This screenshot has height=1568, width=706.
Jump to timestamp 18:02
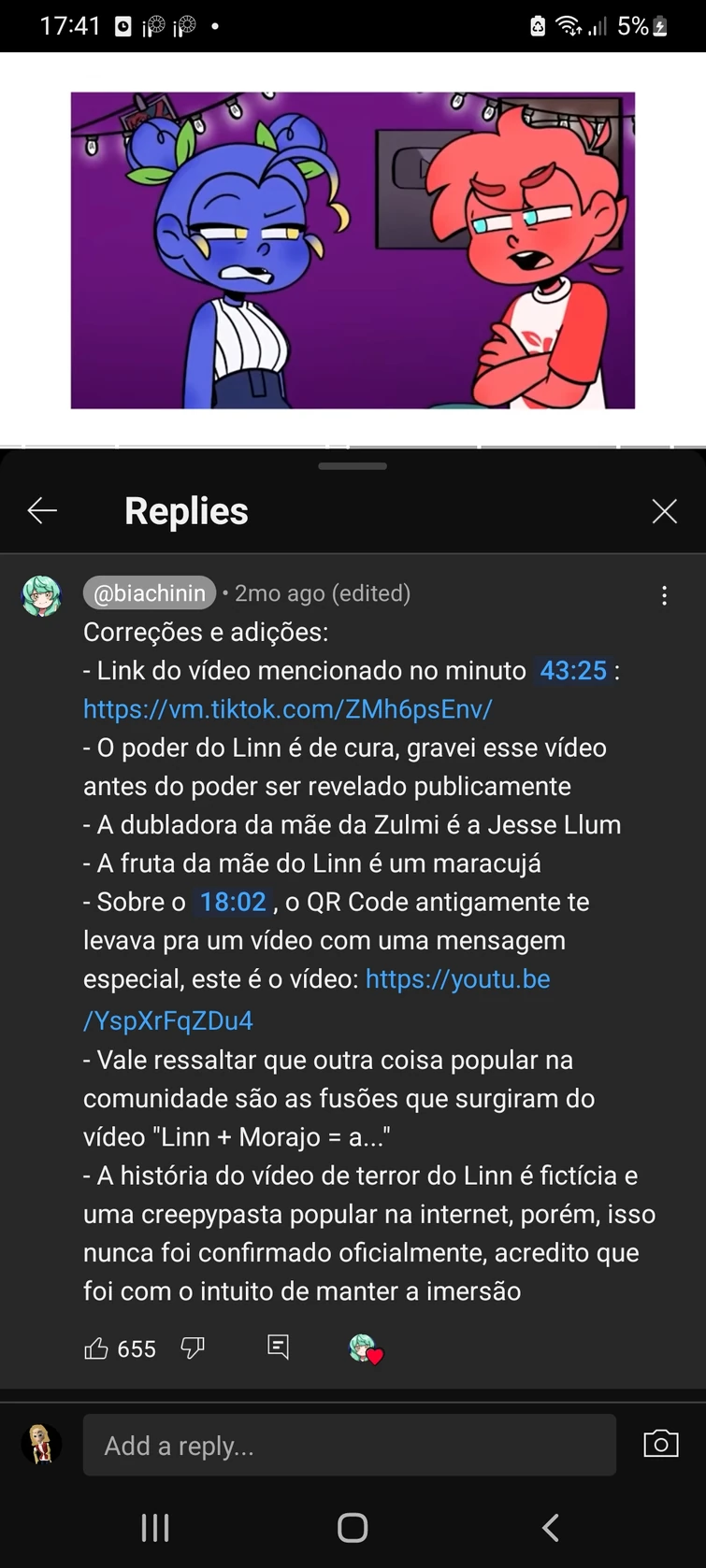click(x=233, y=902)
